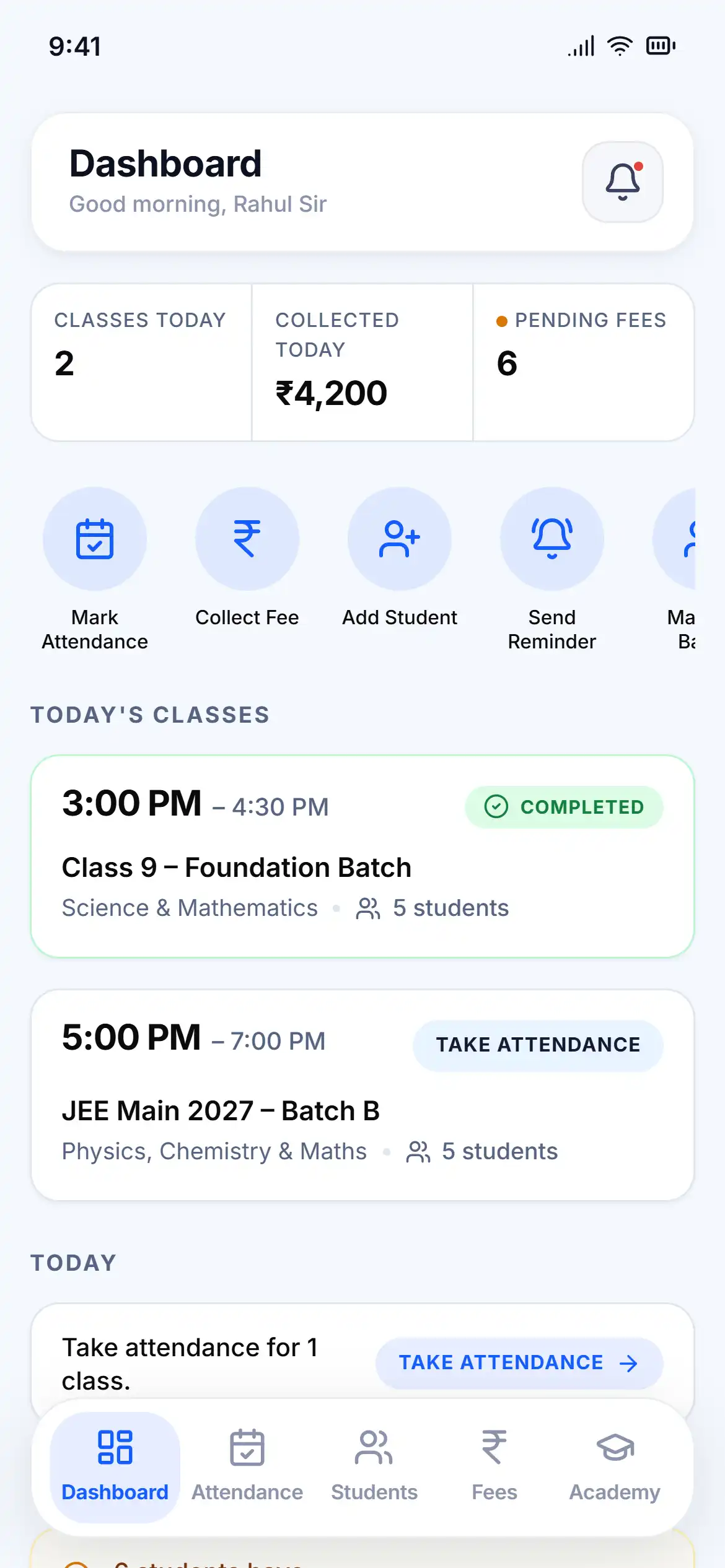725x1568 pixels.
Task: View the Pending Fees stat
Action: click(584, 362)
